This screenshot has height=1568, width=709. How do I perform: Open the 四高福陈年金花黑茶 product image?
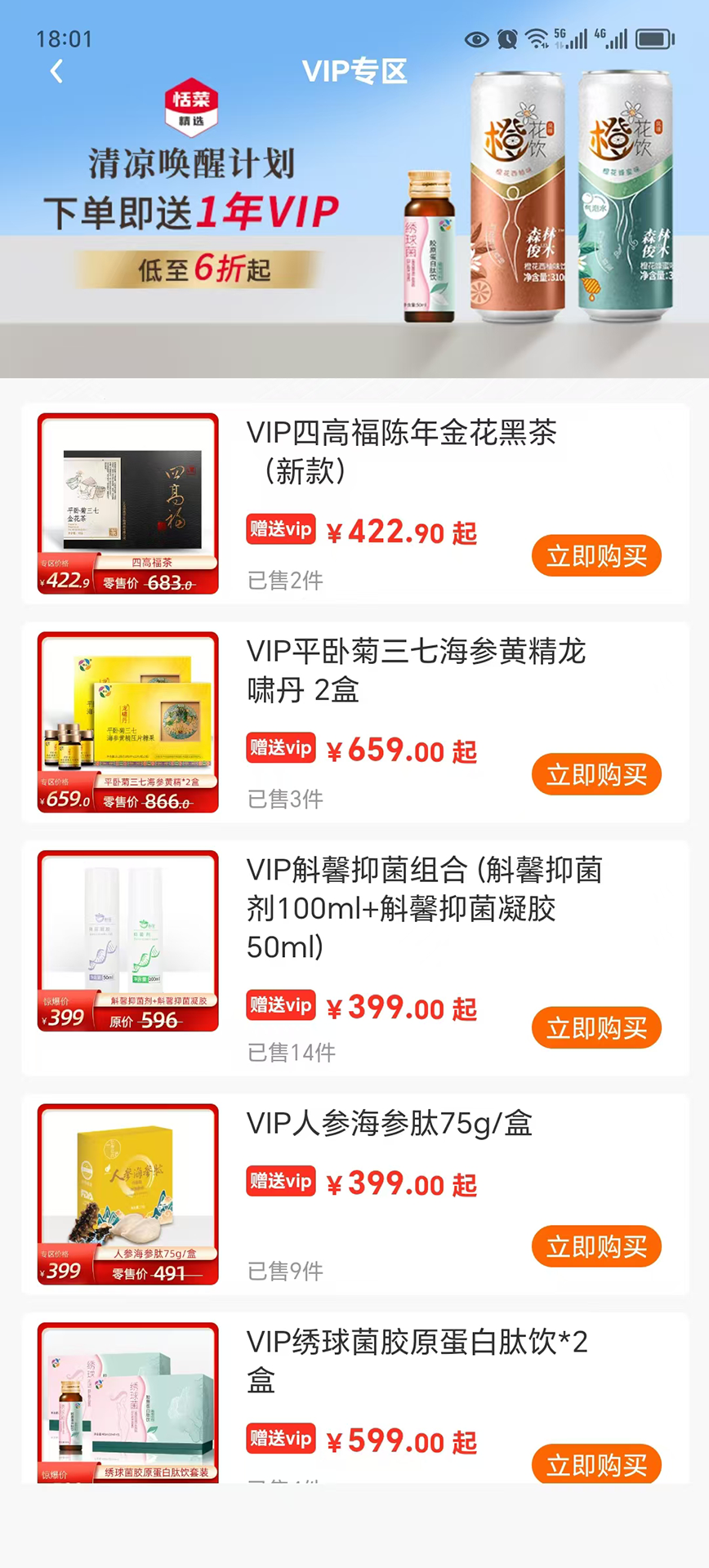(128, 503)
